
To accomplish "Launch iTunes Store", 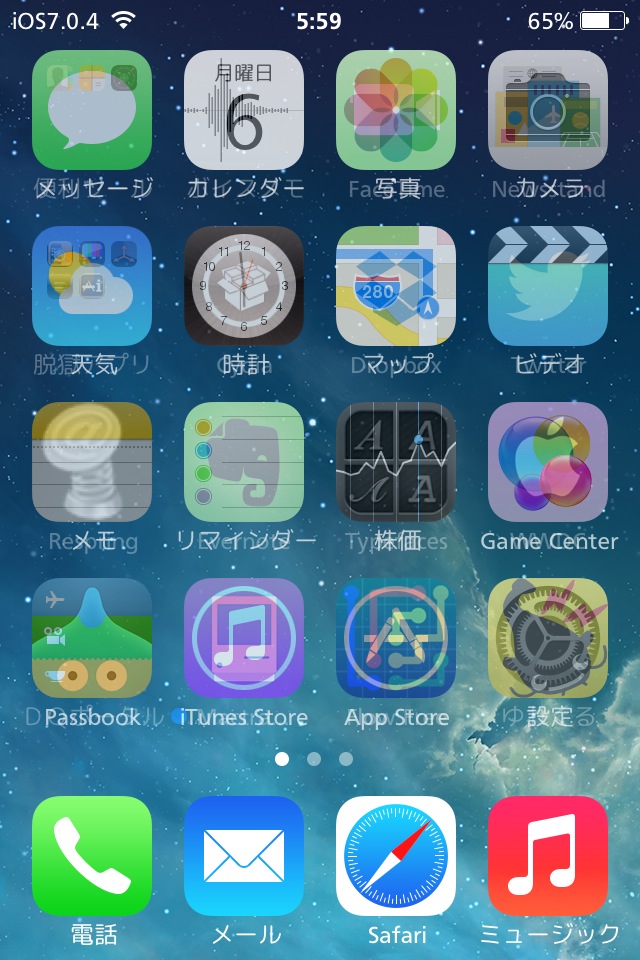I will [244, 638].
